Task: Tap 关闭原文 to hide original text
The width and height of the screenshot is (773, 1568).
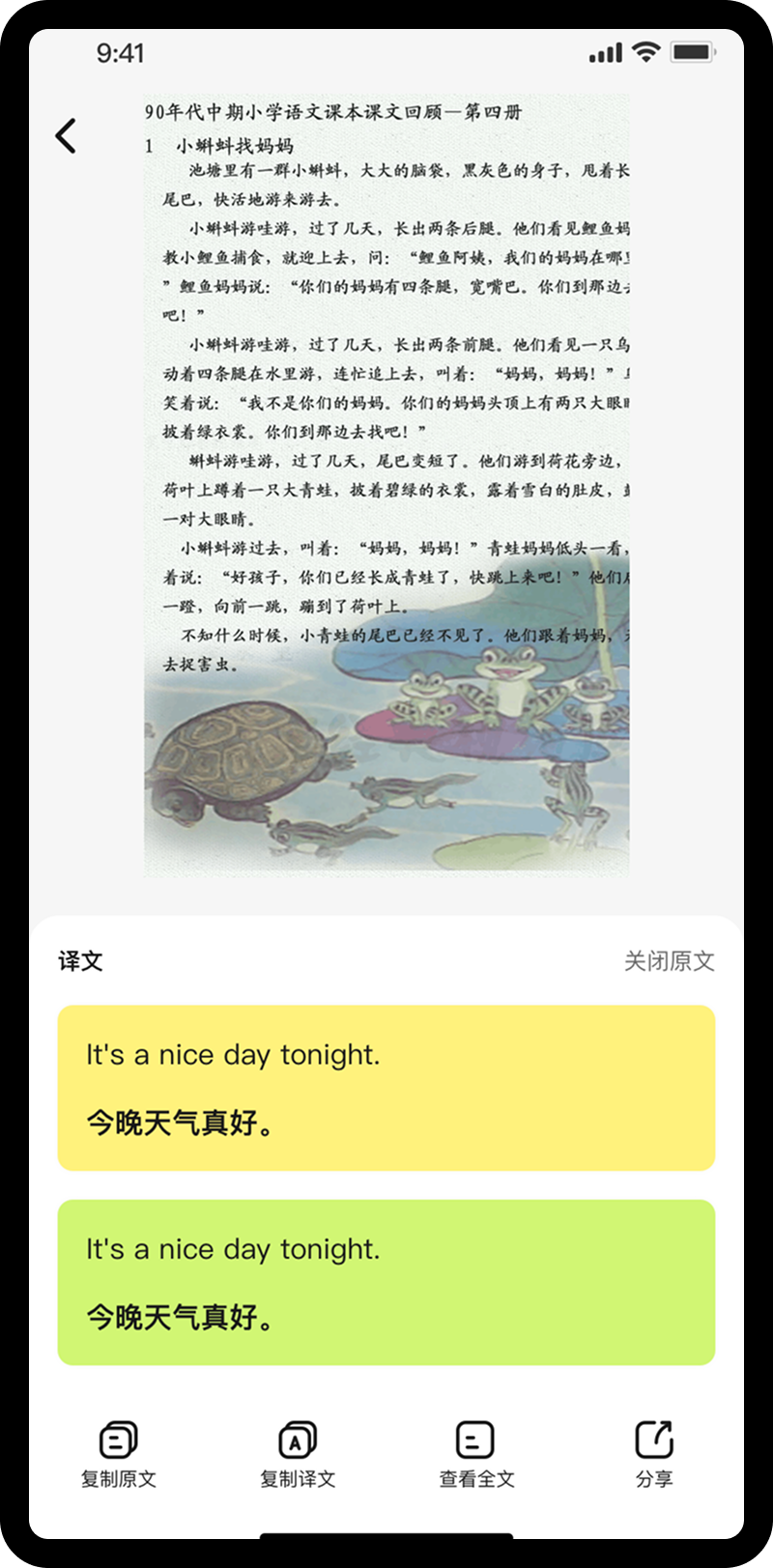Action: click(669, 960)
